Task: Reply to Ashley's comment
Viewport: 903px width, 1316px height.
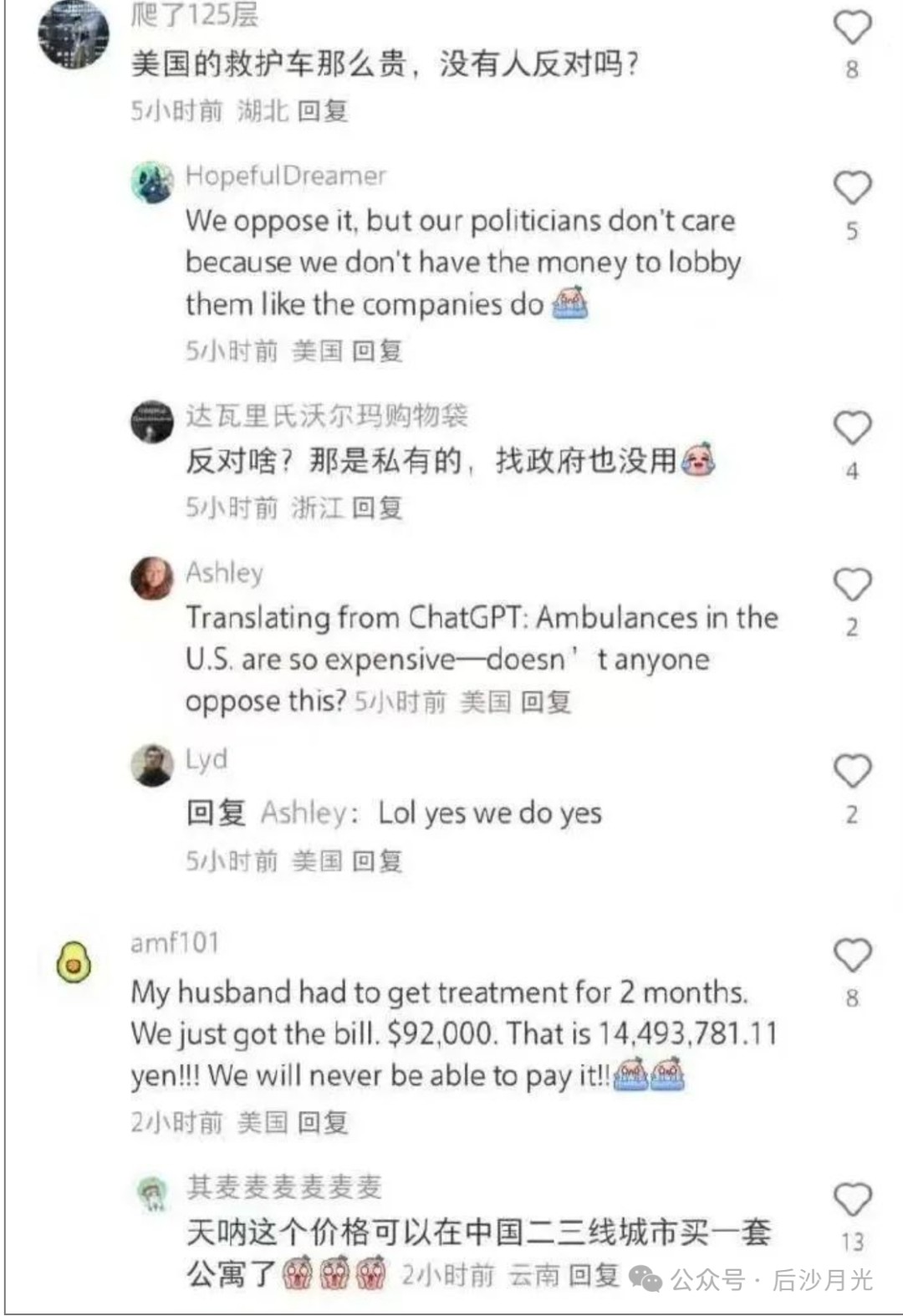Action: tap(545, 702)
